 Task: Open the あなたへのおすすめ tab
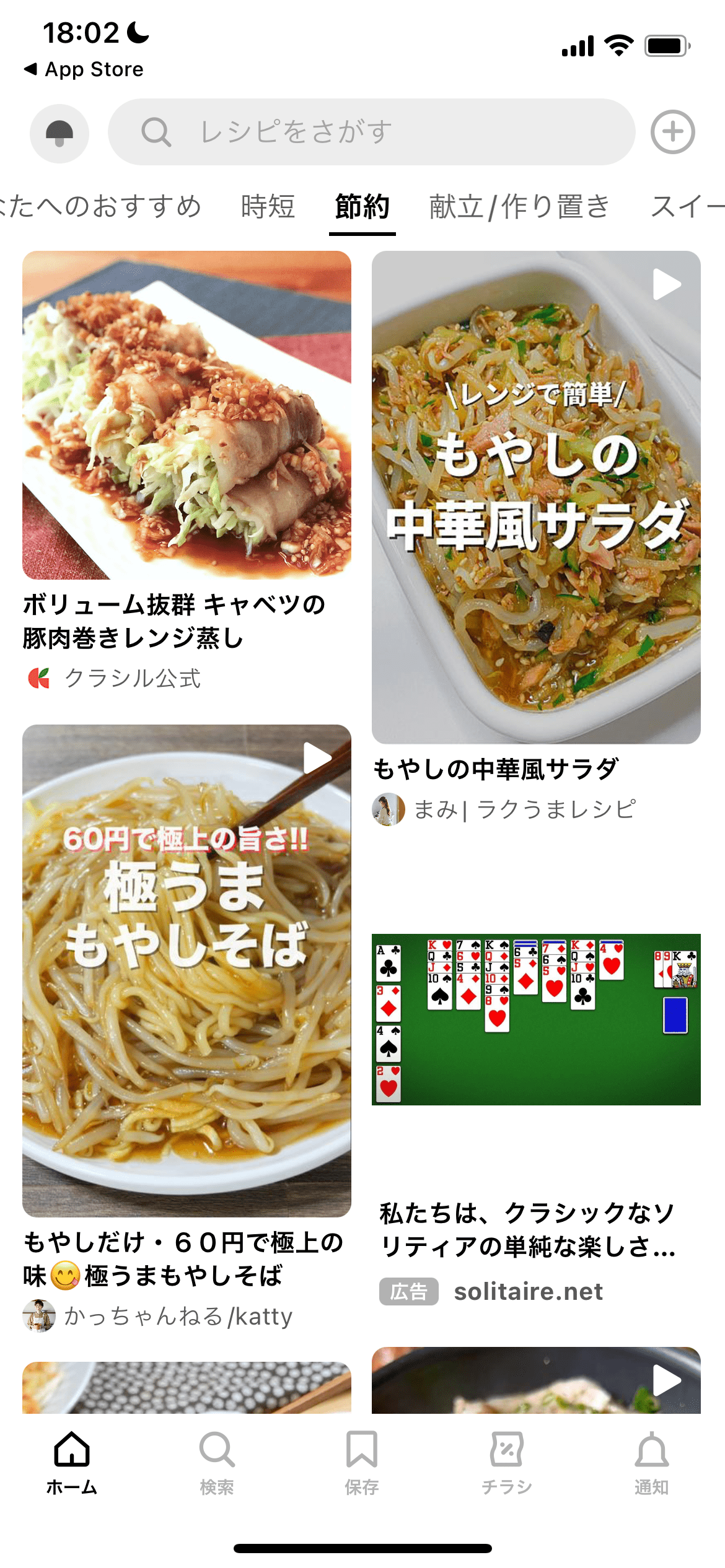102,207
